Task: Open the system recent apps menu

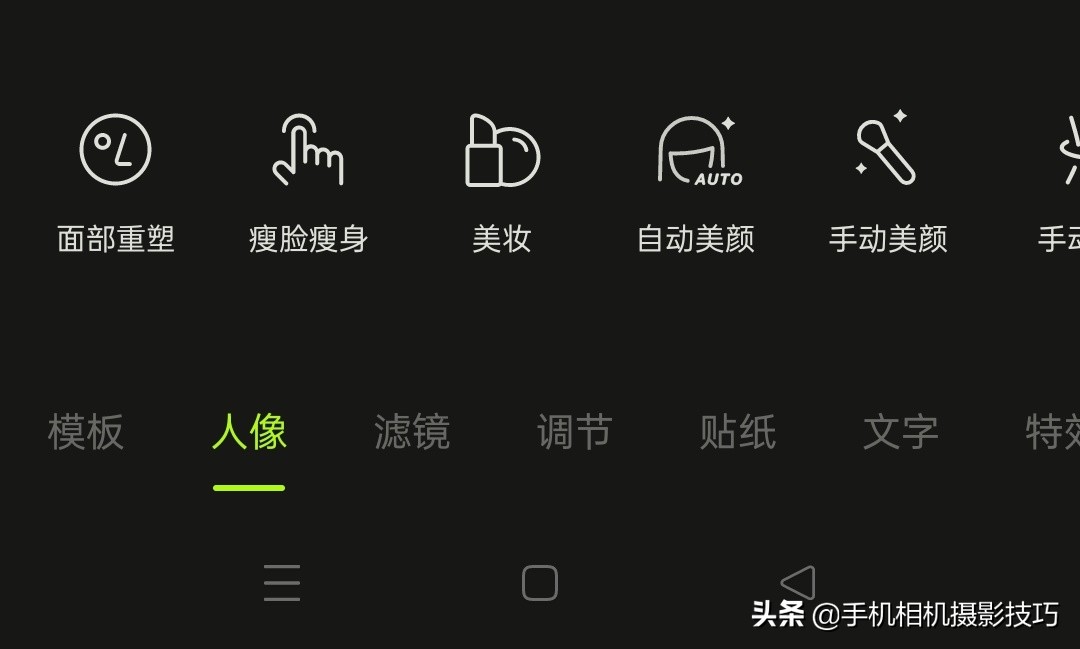Action: [x=282, y=583]
